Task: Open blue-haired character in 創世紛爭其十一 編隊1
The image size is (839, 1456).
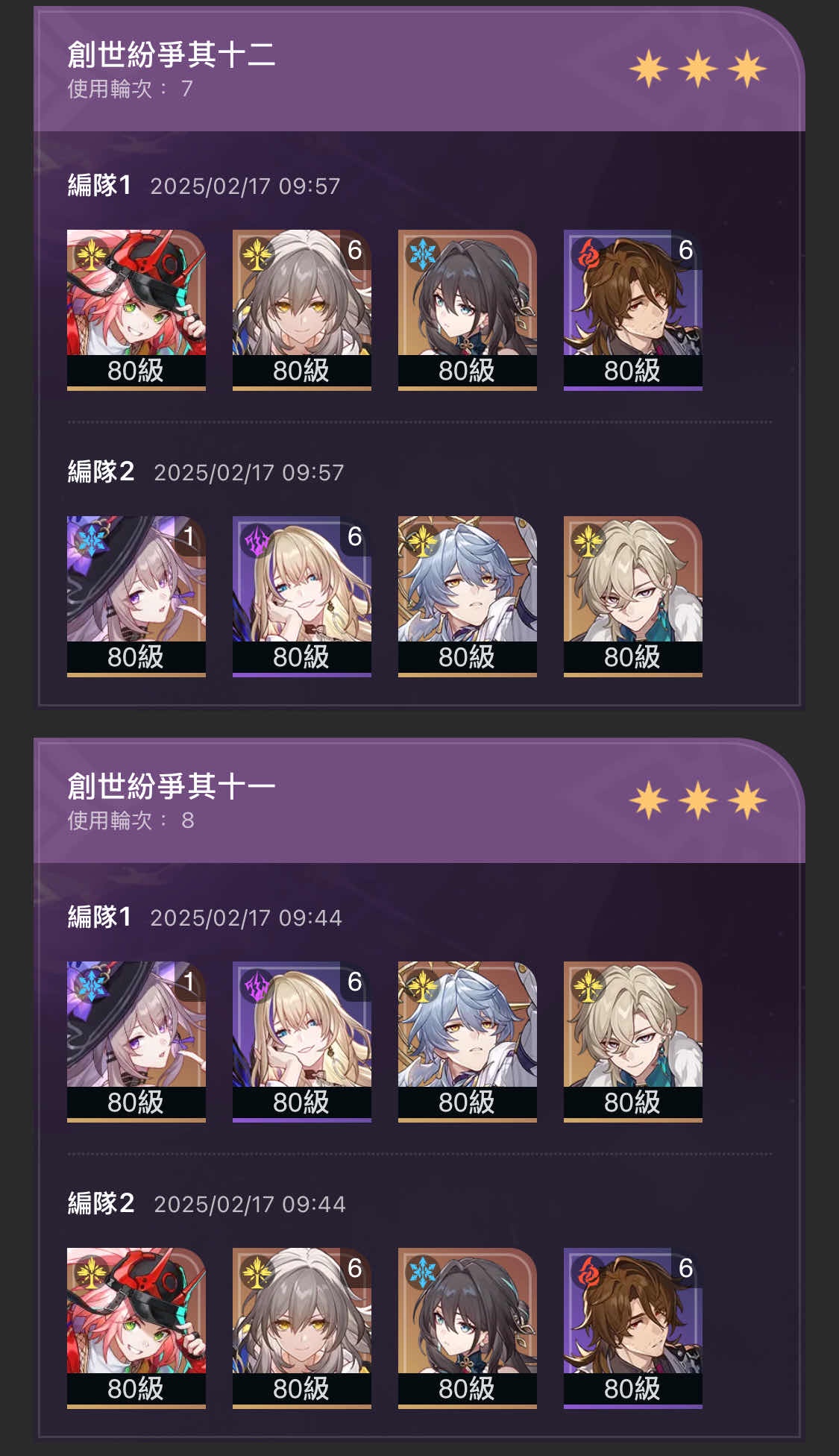Action: (467, 1041)
